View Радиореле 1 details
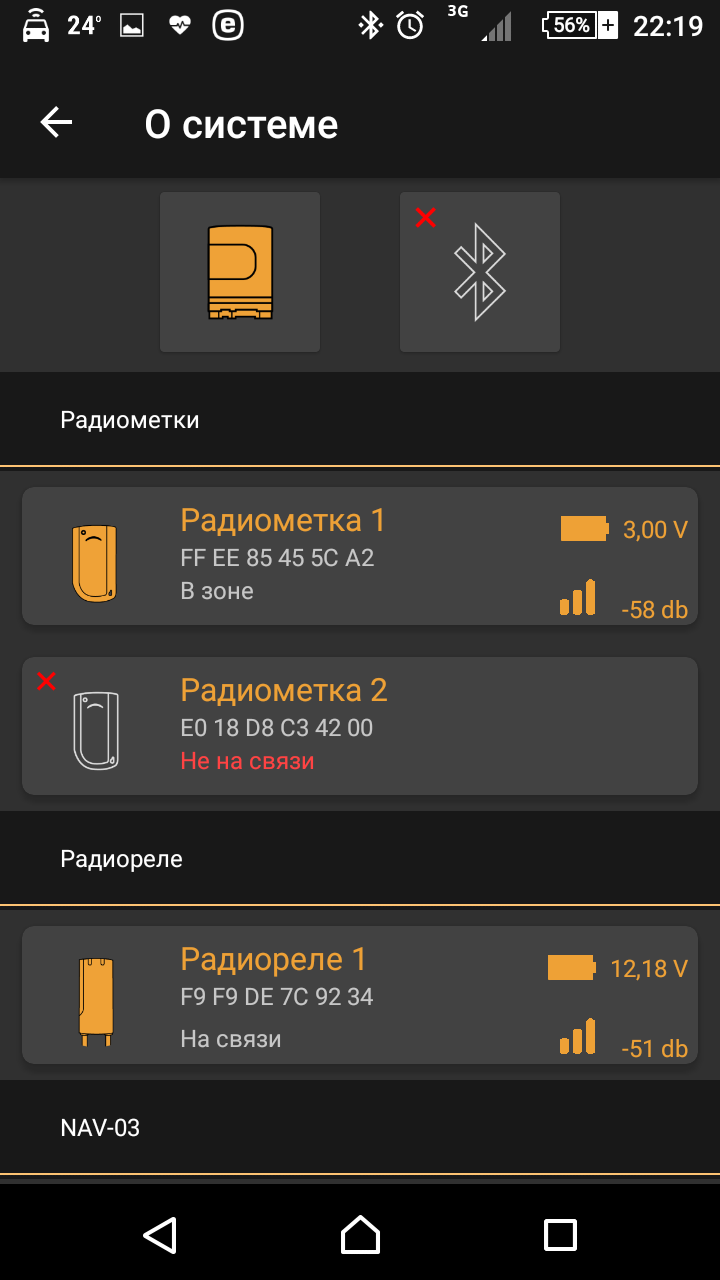Image resolution: width=720 pixels, height=1280 pixels. coord(360,995)
